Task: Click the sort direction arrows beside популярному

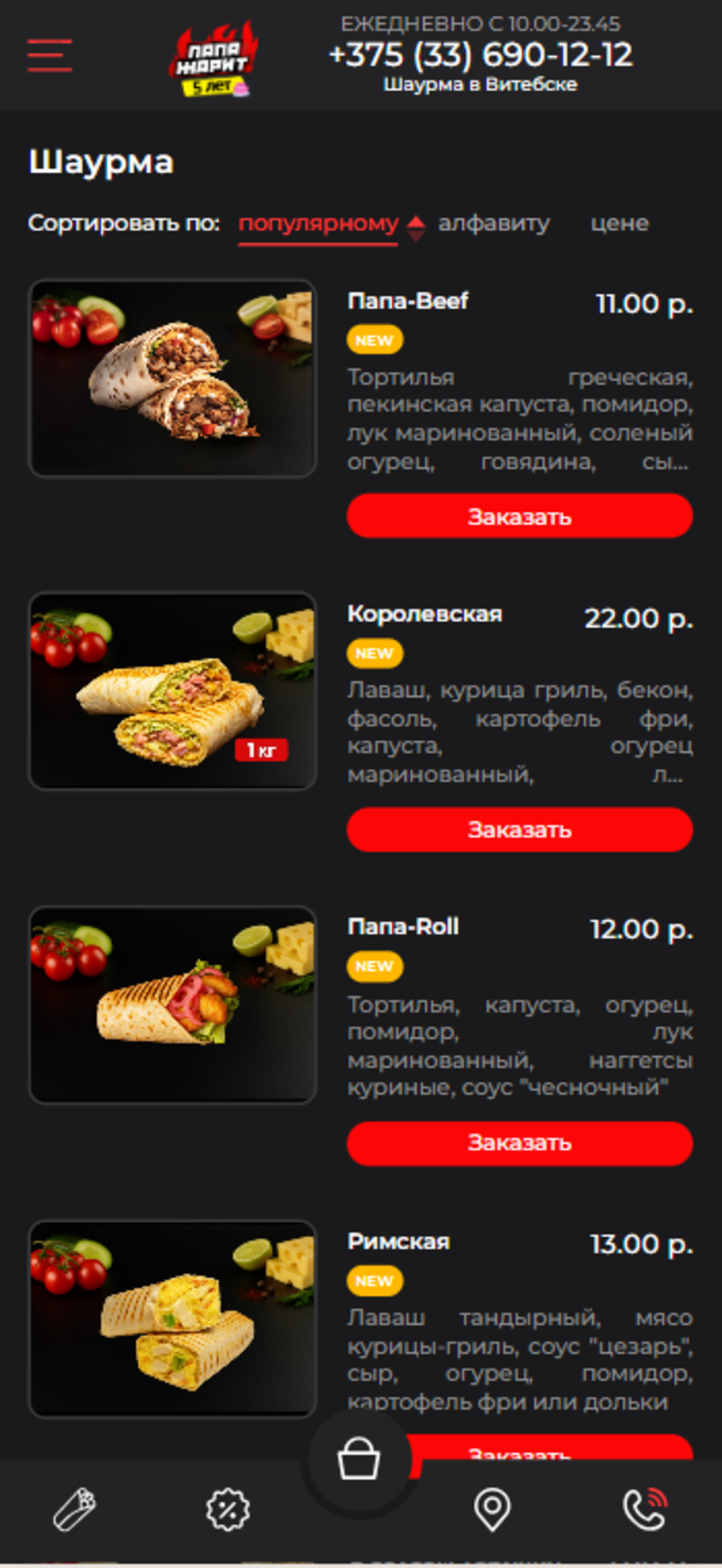Action: pyautogui.click(x=416, y=225)
